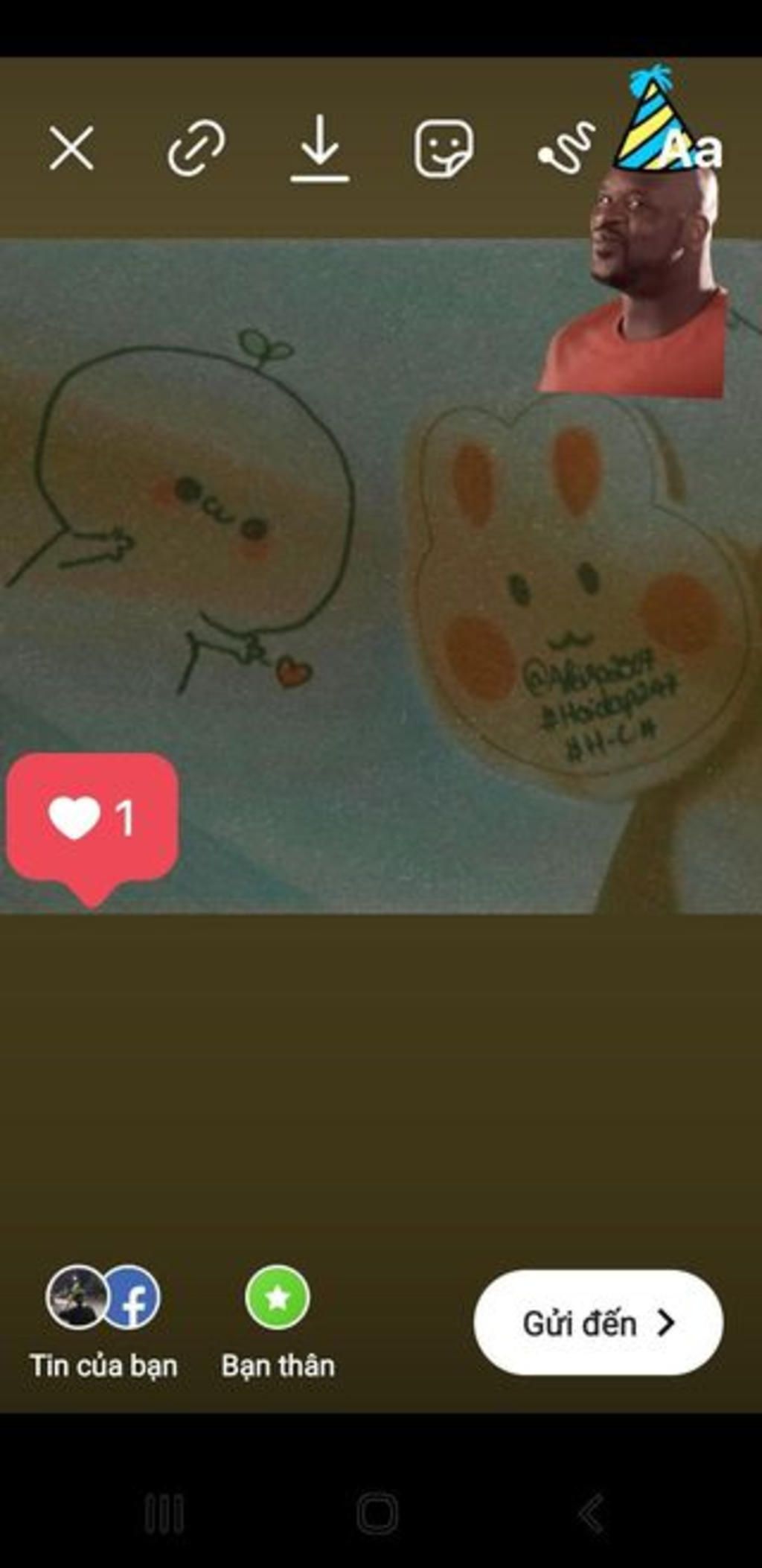The height and width of the screenshot is (1568, 762).
Task: Go back with system navigation
Action: pos(591,1513)
